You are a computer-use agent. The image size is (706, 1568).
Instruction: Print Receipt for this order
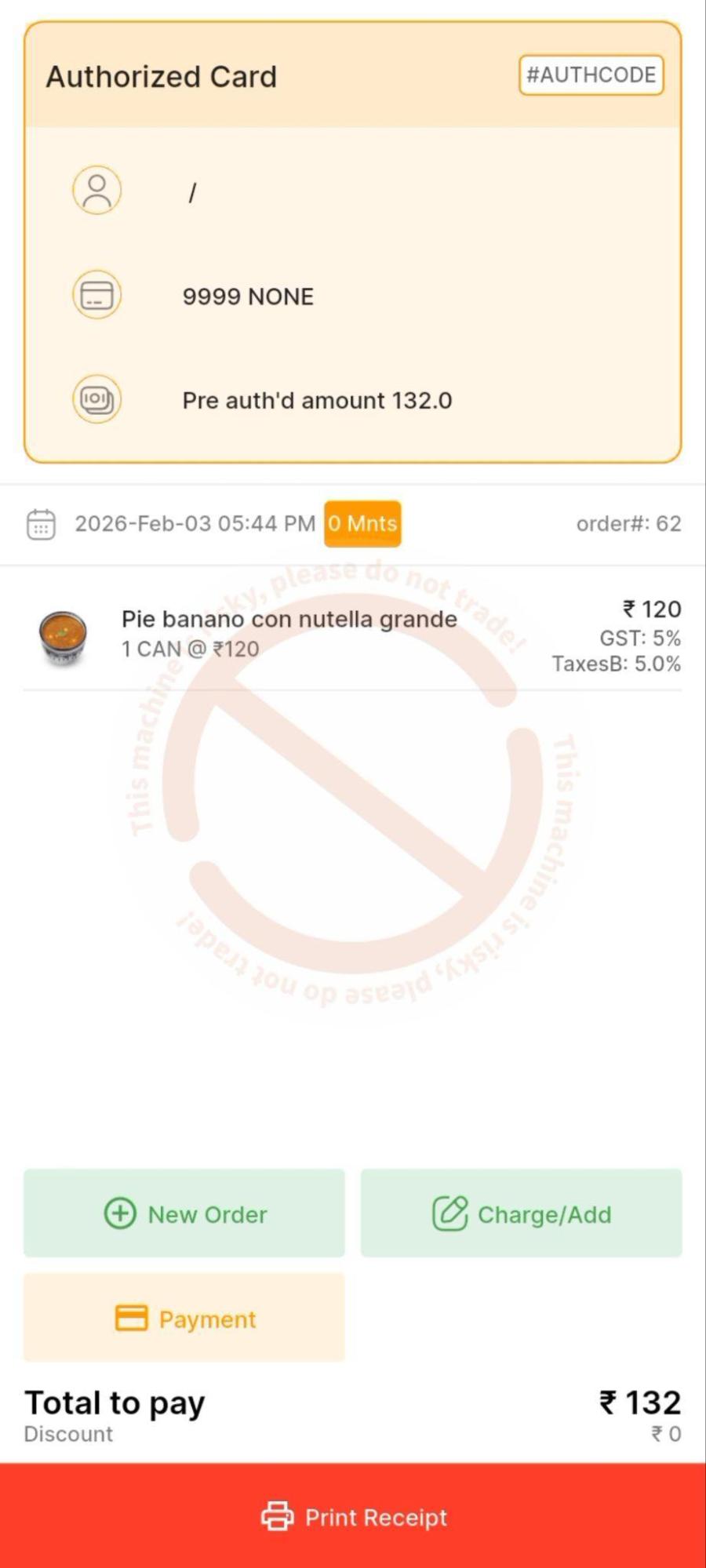coord(353,1517)
